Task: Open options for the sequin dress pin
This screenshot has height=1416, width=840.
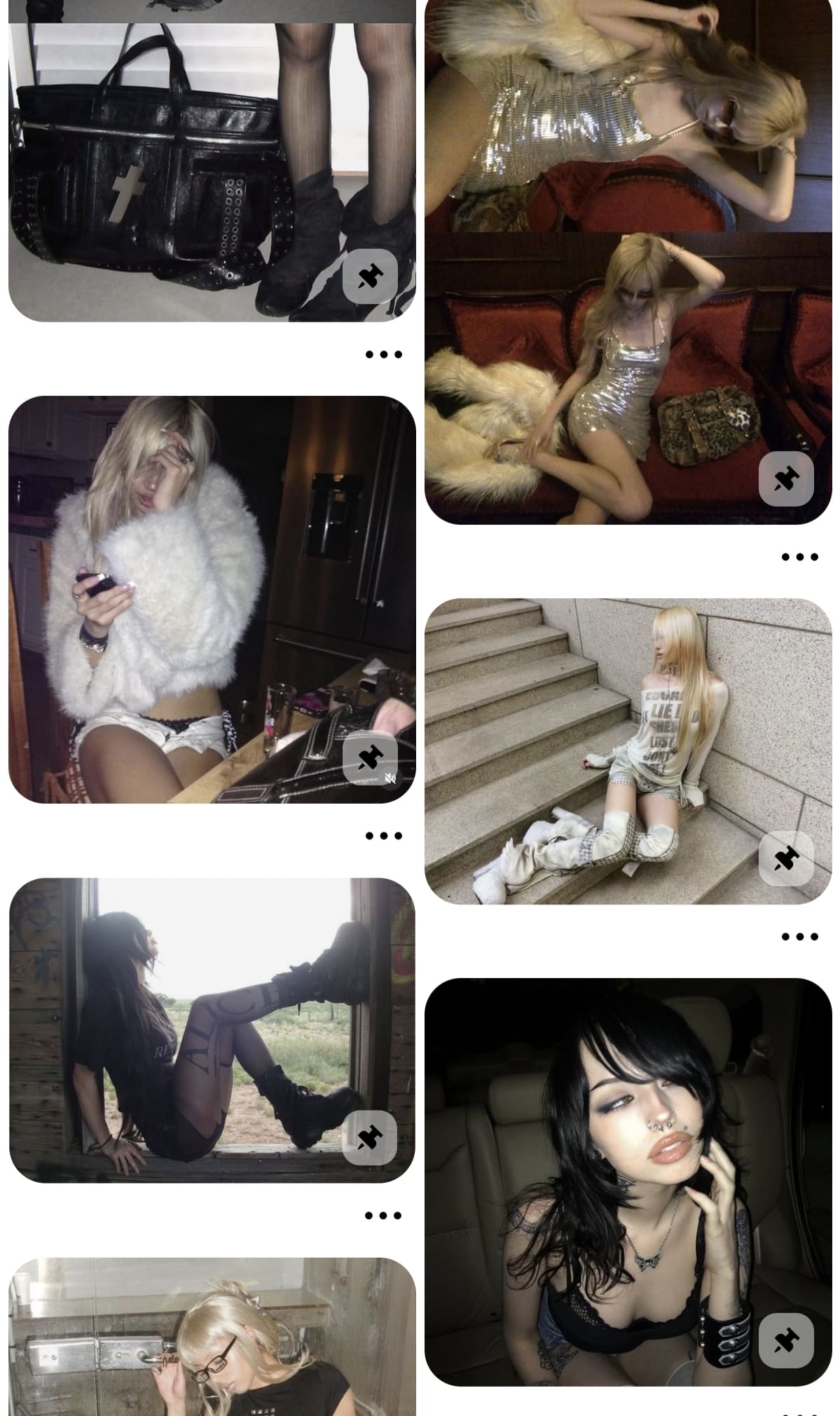Action: tap(800, 557)
